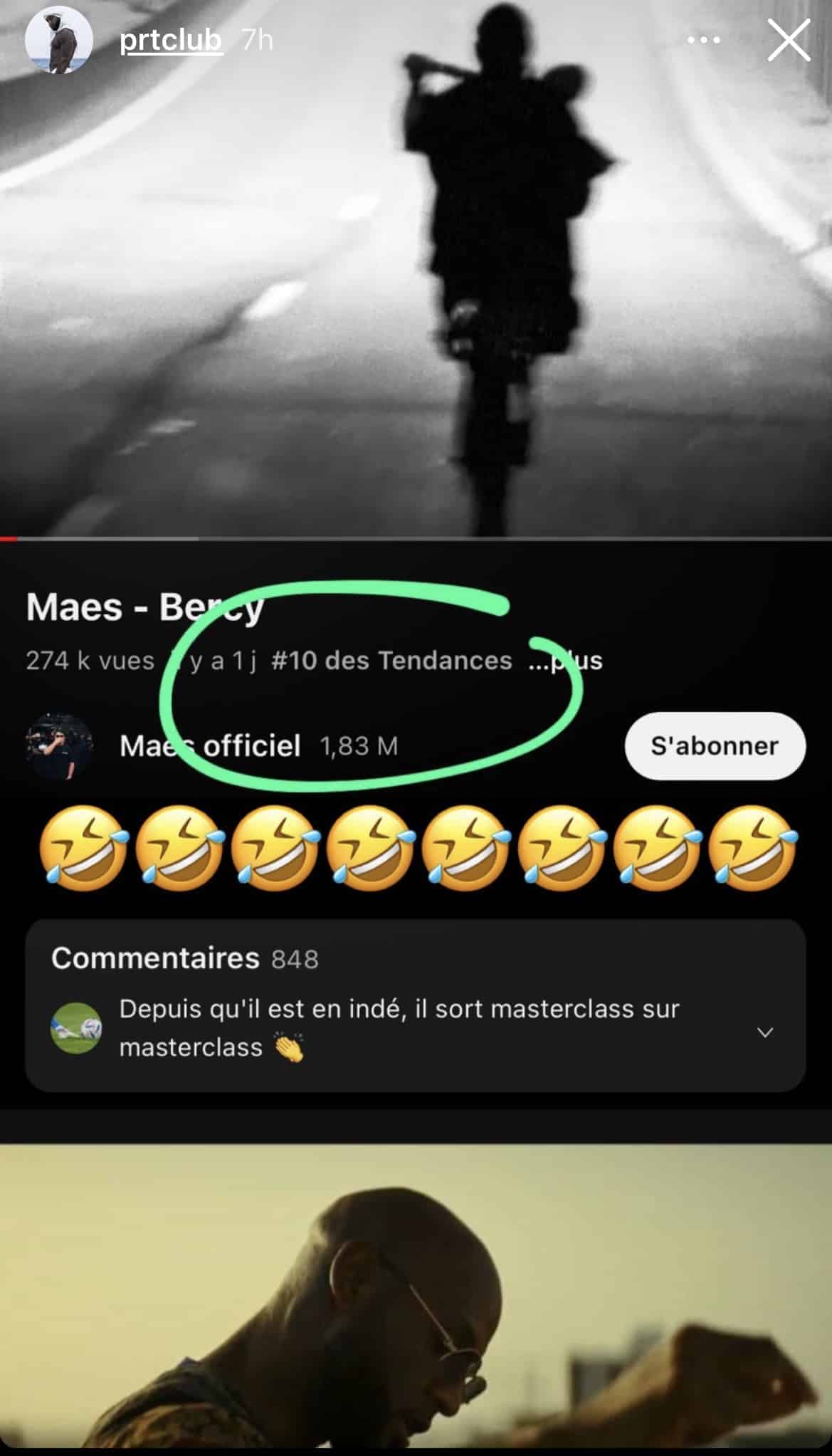Tap the prtclub profile avatar

tap(59, 41)
